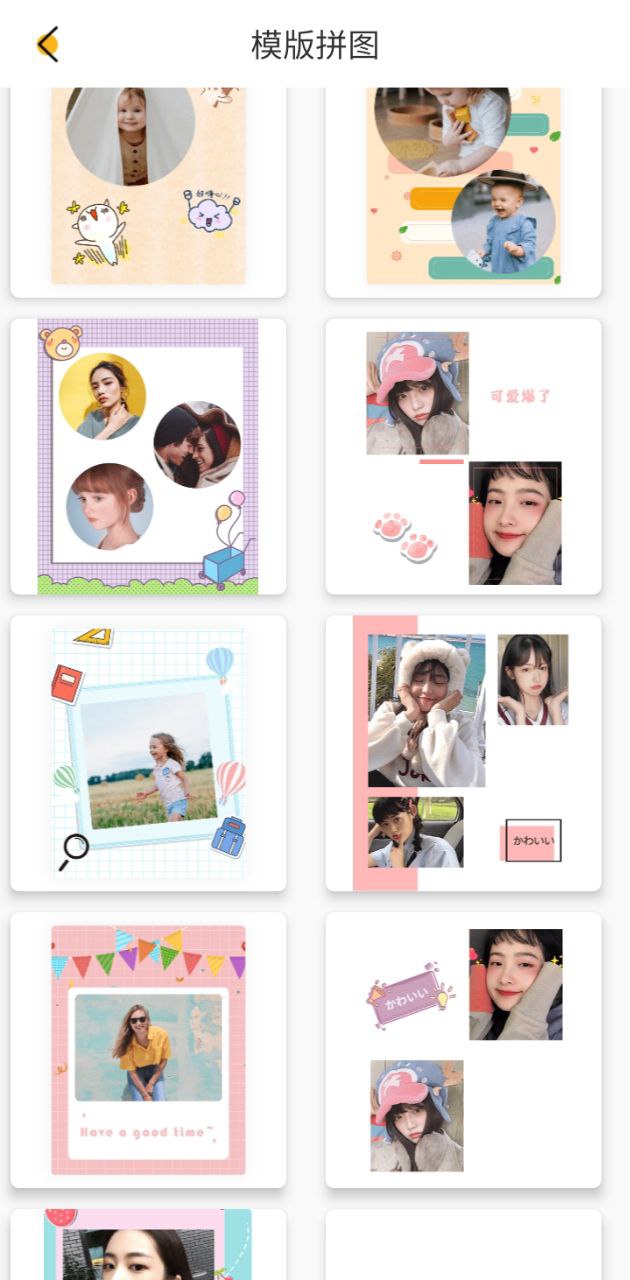
Task: Open the single baby circle-photo template
Action: [148, 190]
